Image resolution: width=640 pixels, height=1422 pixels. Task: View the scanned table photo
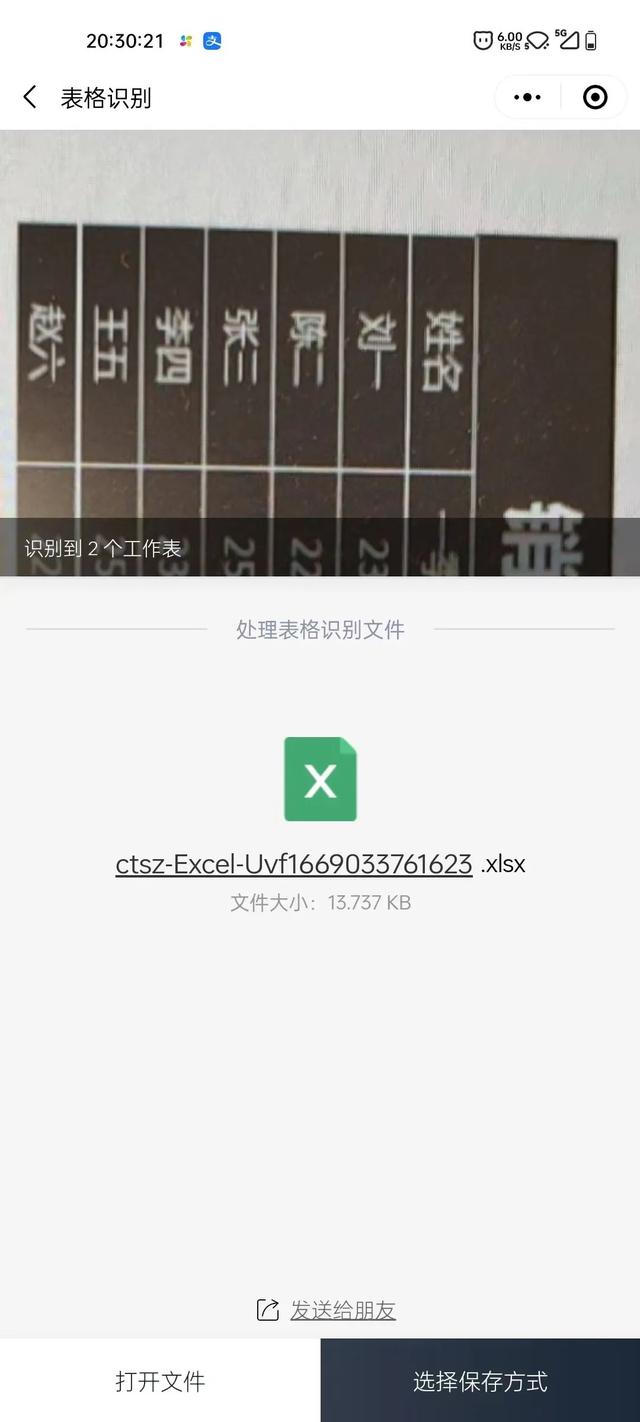[x=320, y=340]
